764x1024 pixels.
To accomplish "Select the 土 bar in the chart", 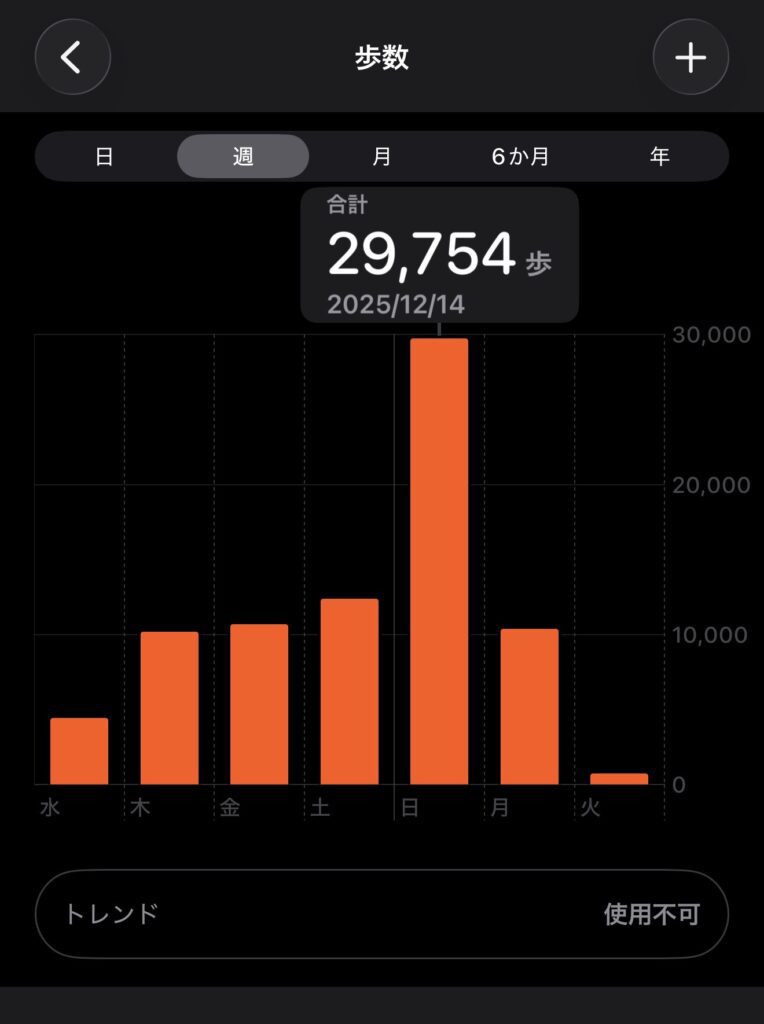I will (349, 691).
